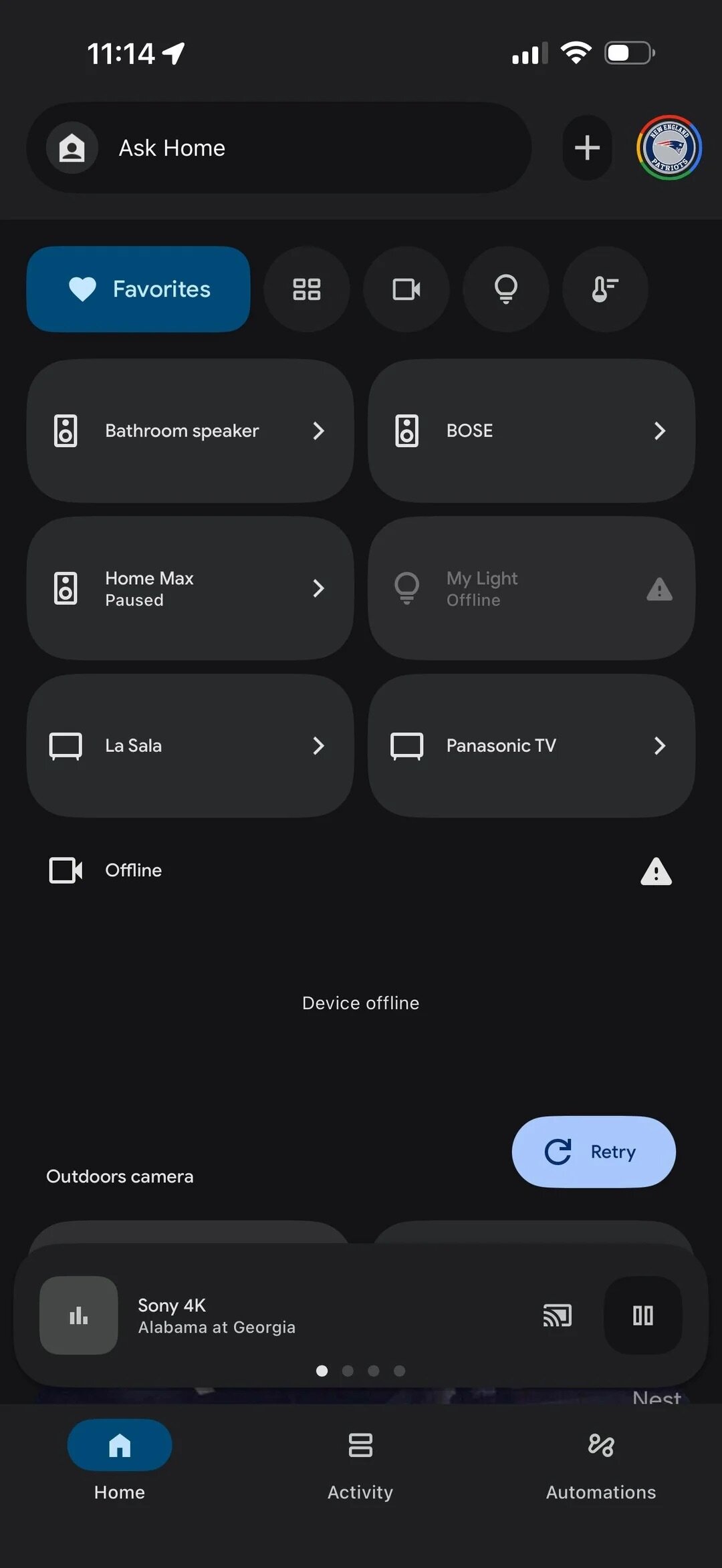Switch to the climate filter

point(605,289)
